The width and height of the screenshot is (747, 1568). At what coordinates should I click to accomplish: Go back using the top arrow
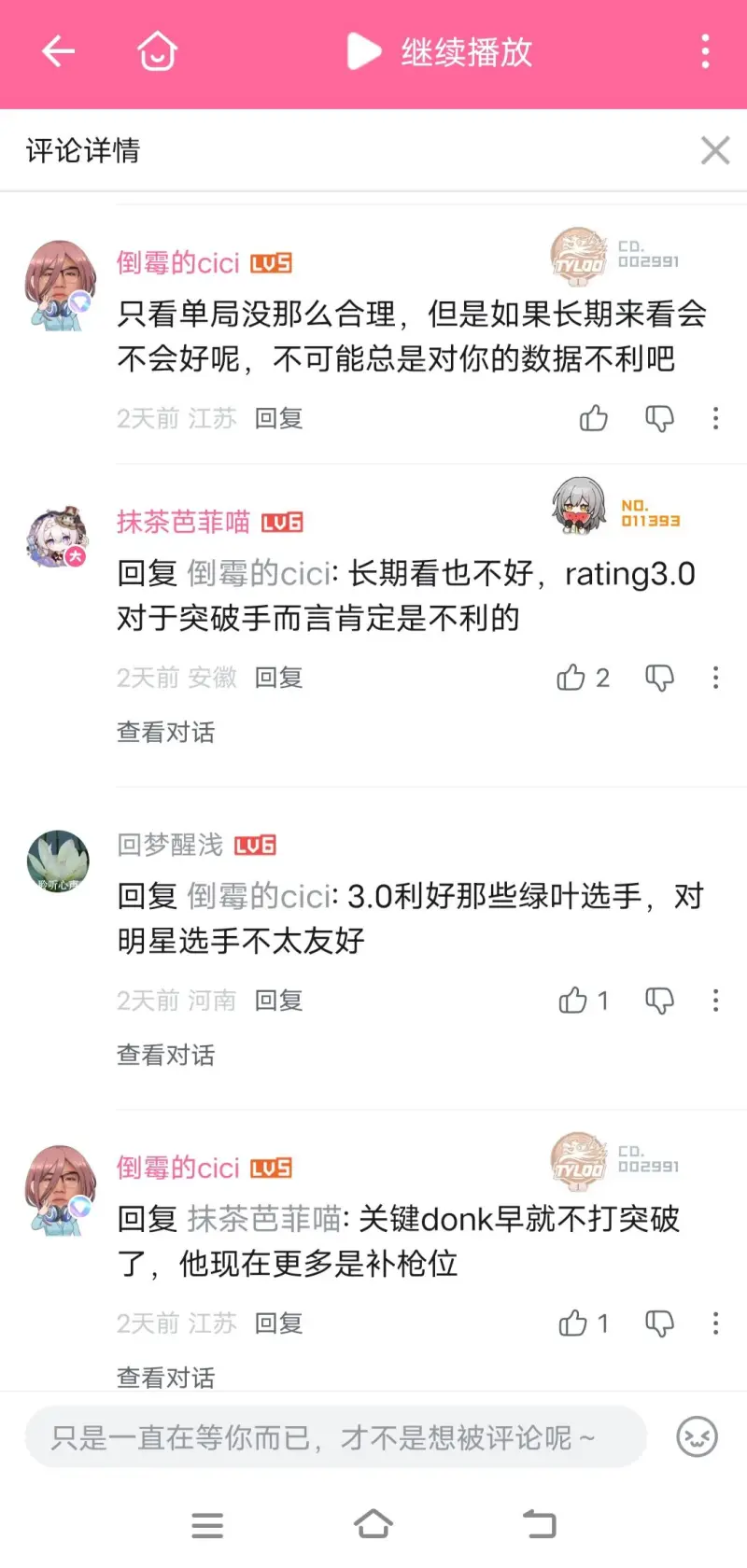click(58, 51)
